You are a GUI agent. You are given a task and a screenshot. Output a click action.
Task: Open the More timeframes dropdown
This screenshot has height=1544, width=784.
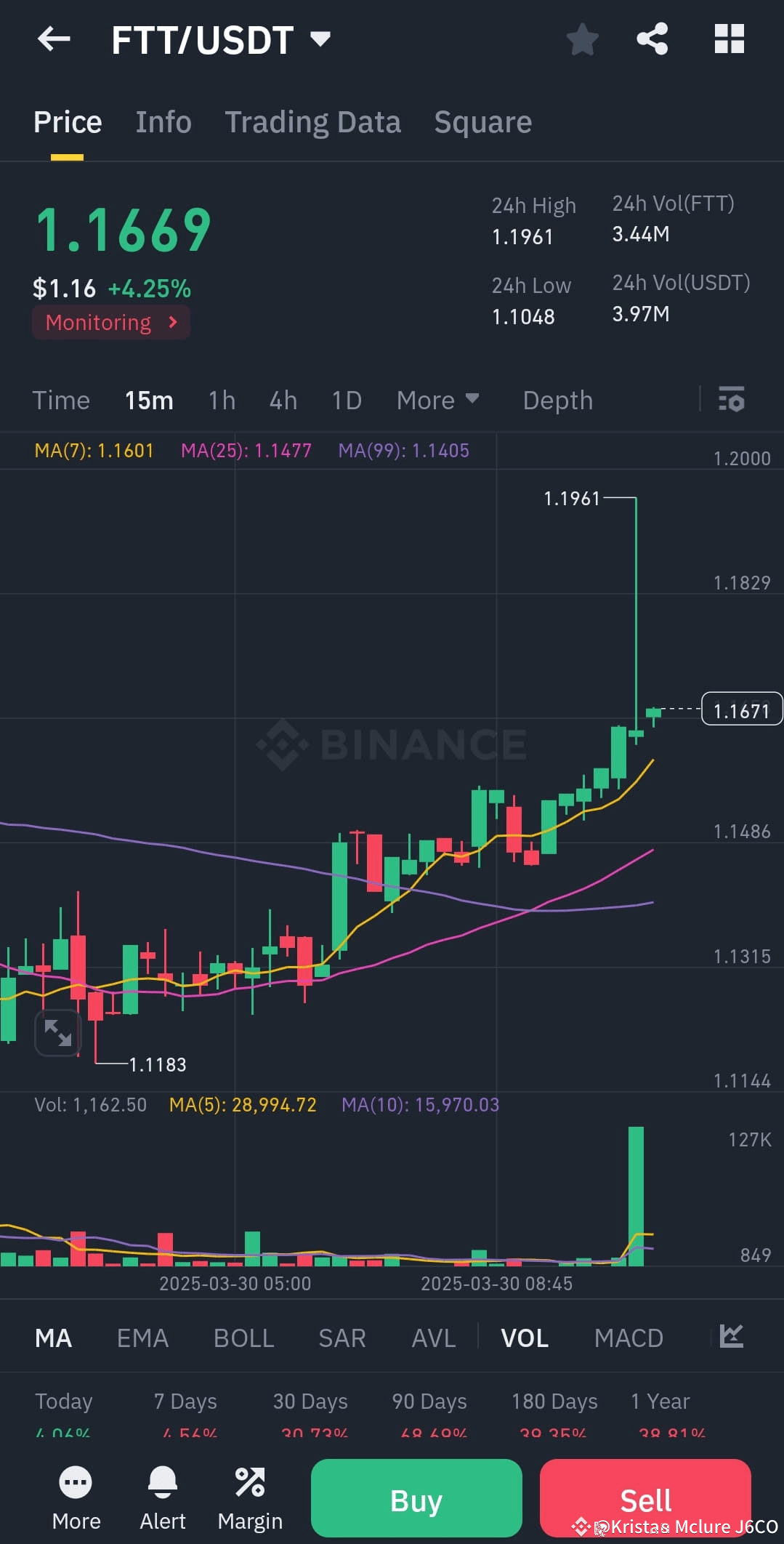[x=437, y=400]
